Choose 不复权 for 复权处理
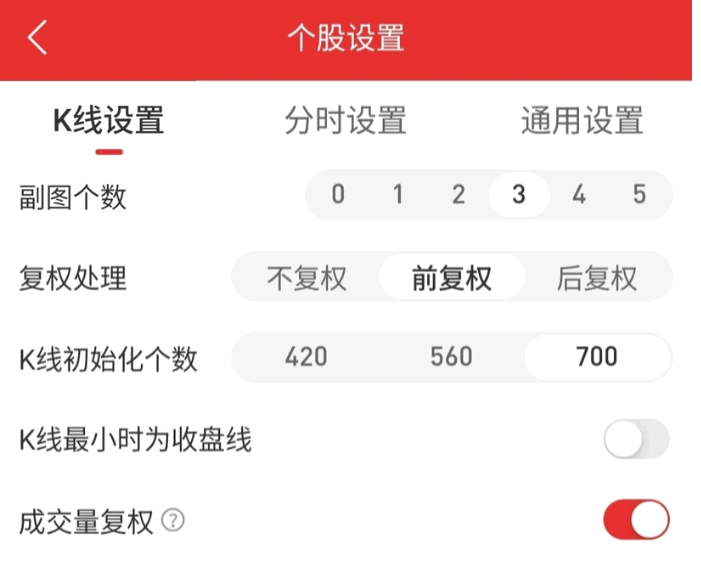Screen dimensions: 701x566 pos(306,277)
